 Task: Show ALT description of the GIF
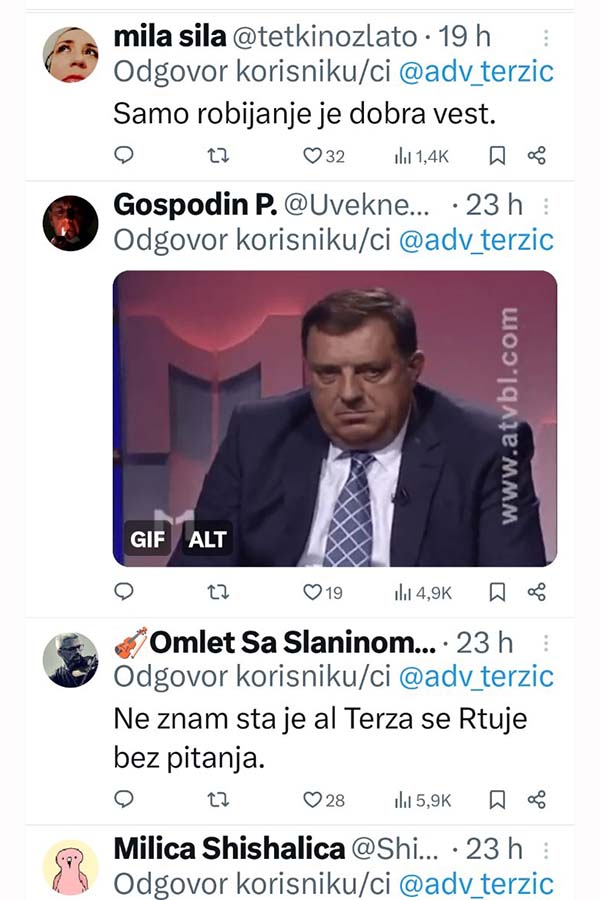click(x=208, y=541)
